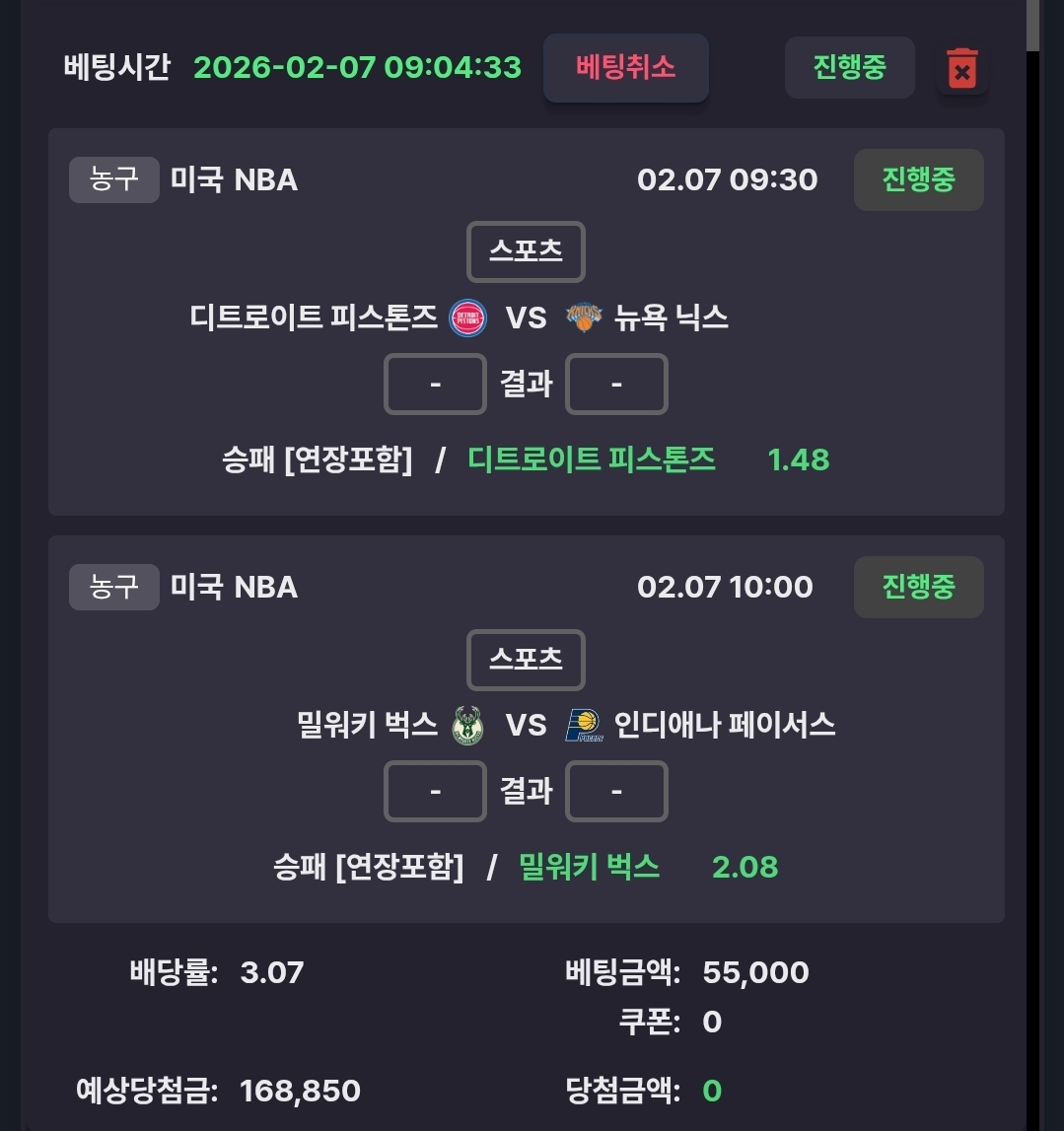Tap the 베팅취소 button to cancel the bet
1064x1131 pixels.
[625, 67]
